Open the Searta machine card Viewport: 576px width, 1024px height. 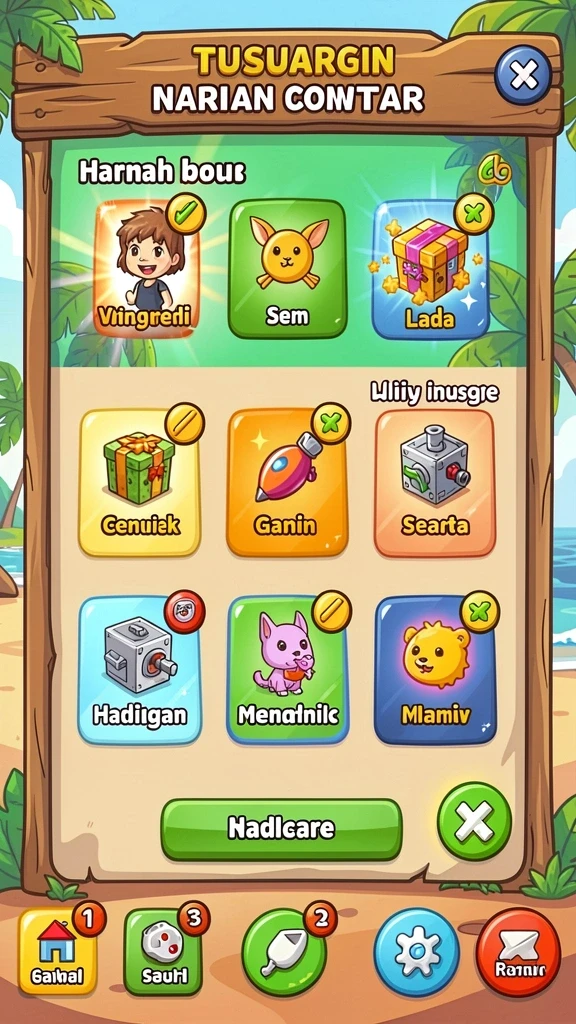434,483
